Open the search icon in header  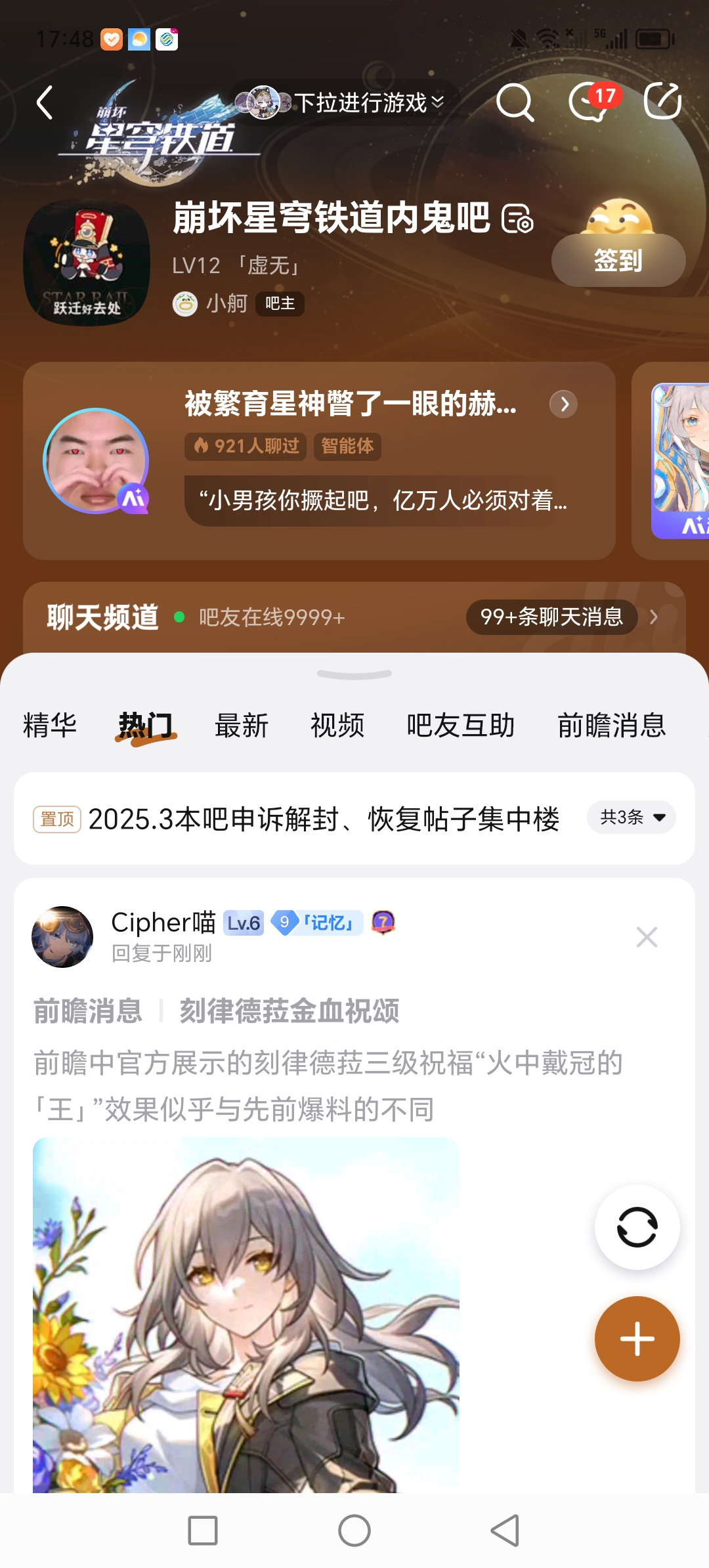pyautogui.click(x=515, y=102)
